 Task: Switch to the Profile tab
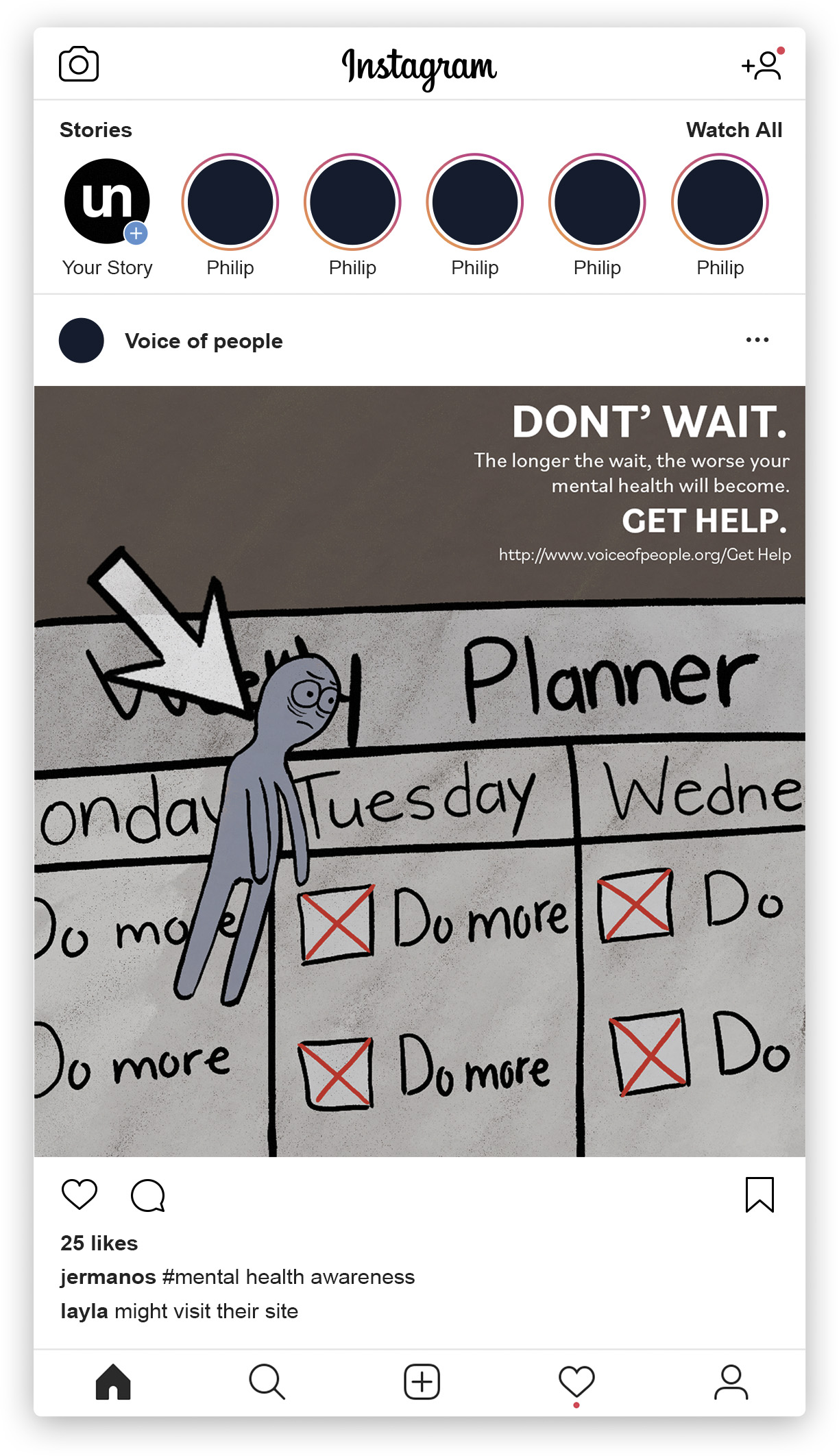click(731, 1381)
